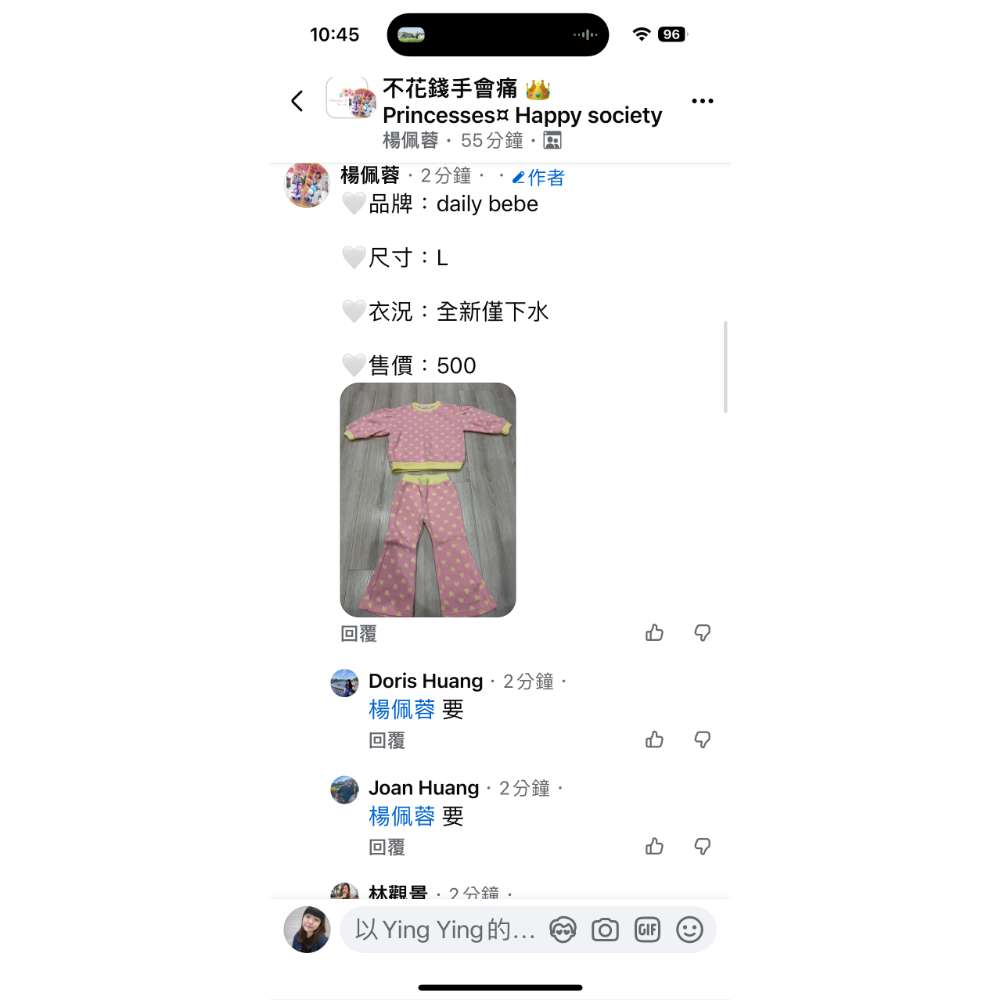Image resolution: width=1000 pixels, height=1000 pixels.
Task: Open the pink outfit photo in the comment
Action: coord(428,500)
